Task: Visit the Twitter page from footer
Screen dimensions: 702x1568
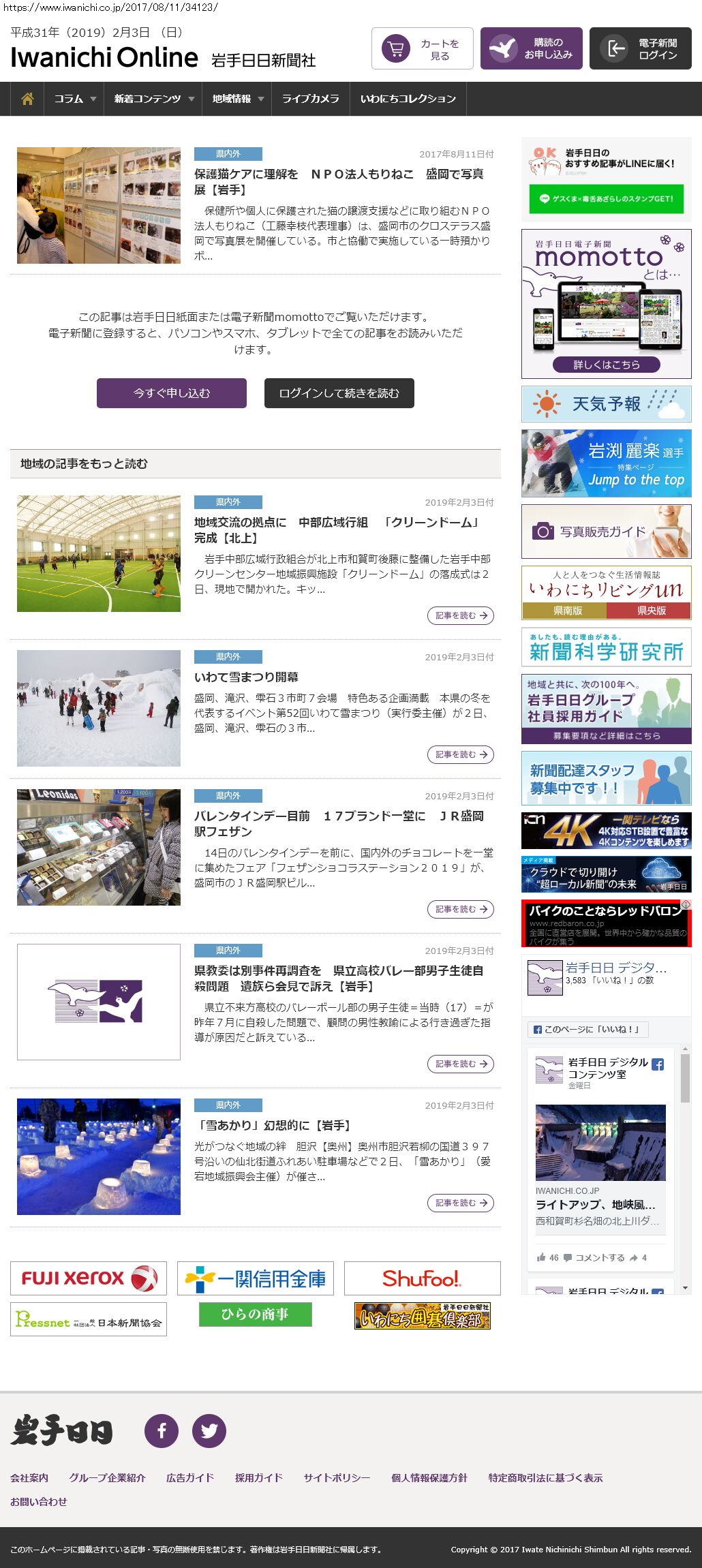Action: tap(209, 1430)
